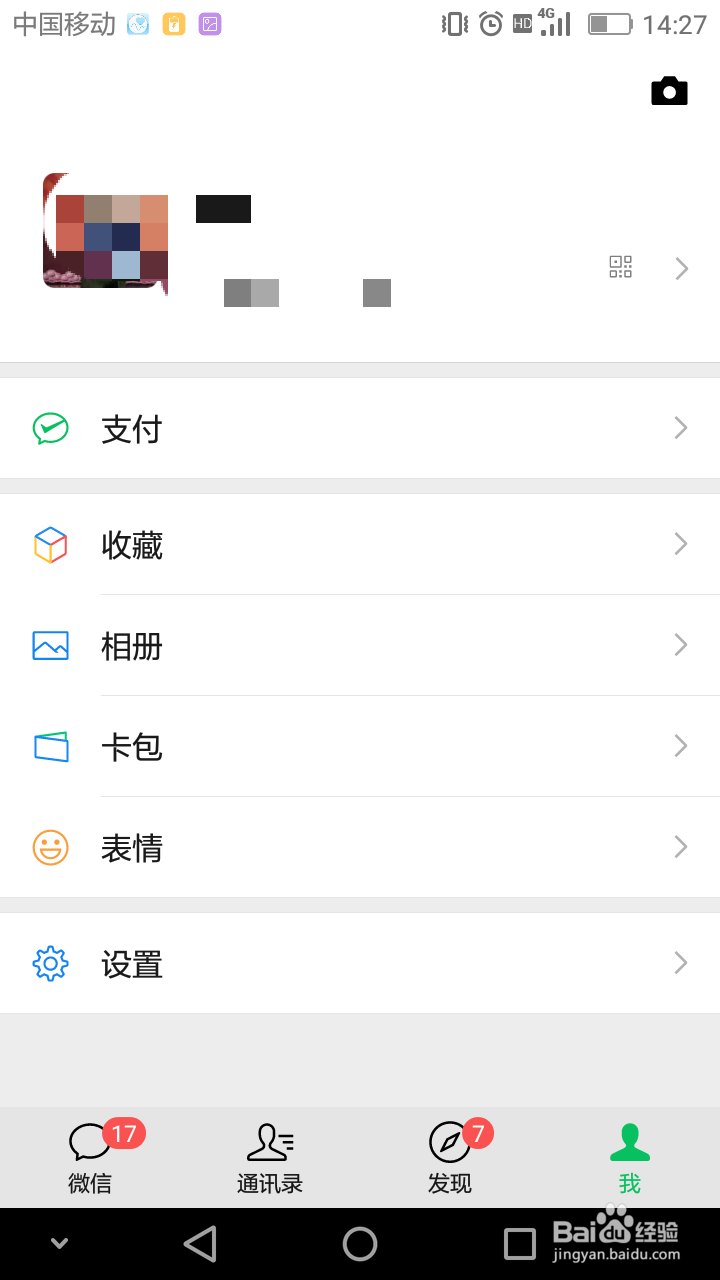Screen dimensions: 720x1280
Task: Select the 我 profile tab
Action: (x=629, y=1157)
